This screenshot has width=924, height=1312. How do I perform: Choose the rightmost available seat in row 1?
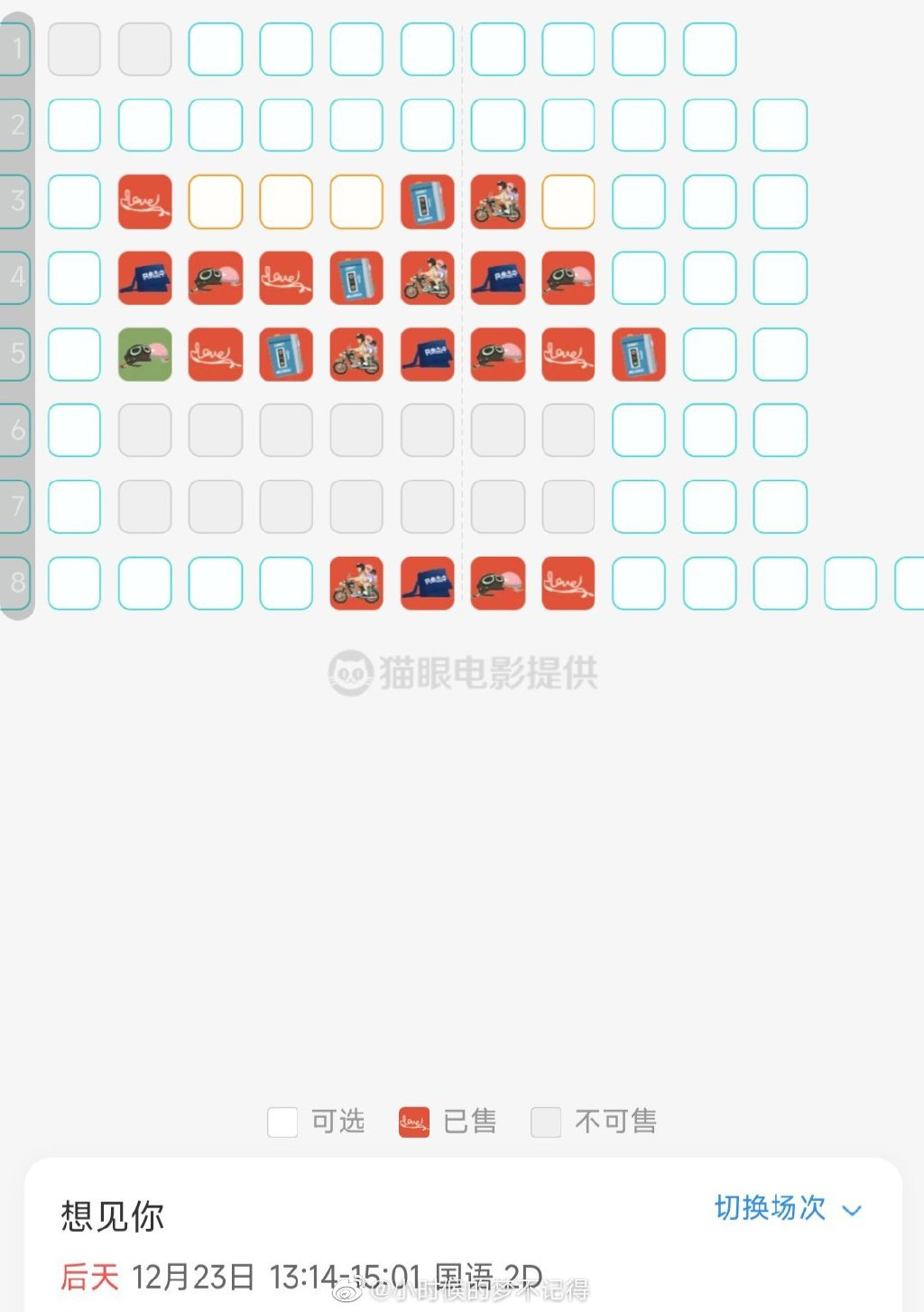[709, 49]
